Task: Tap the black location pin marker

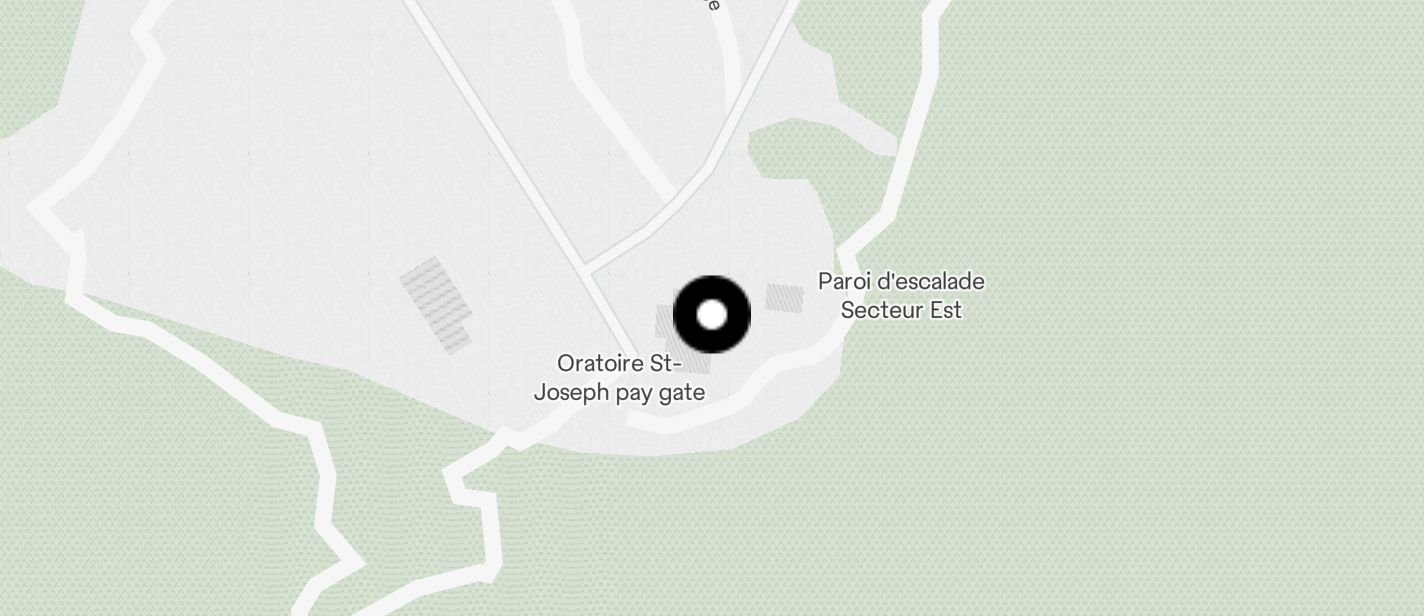Action: [x=712, y=315]
